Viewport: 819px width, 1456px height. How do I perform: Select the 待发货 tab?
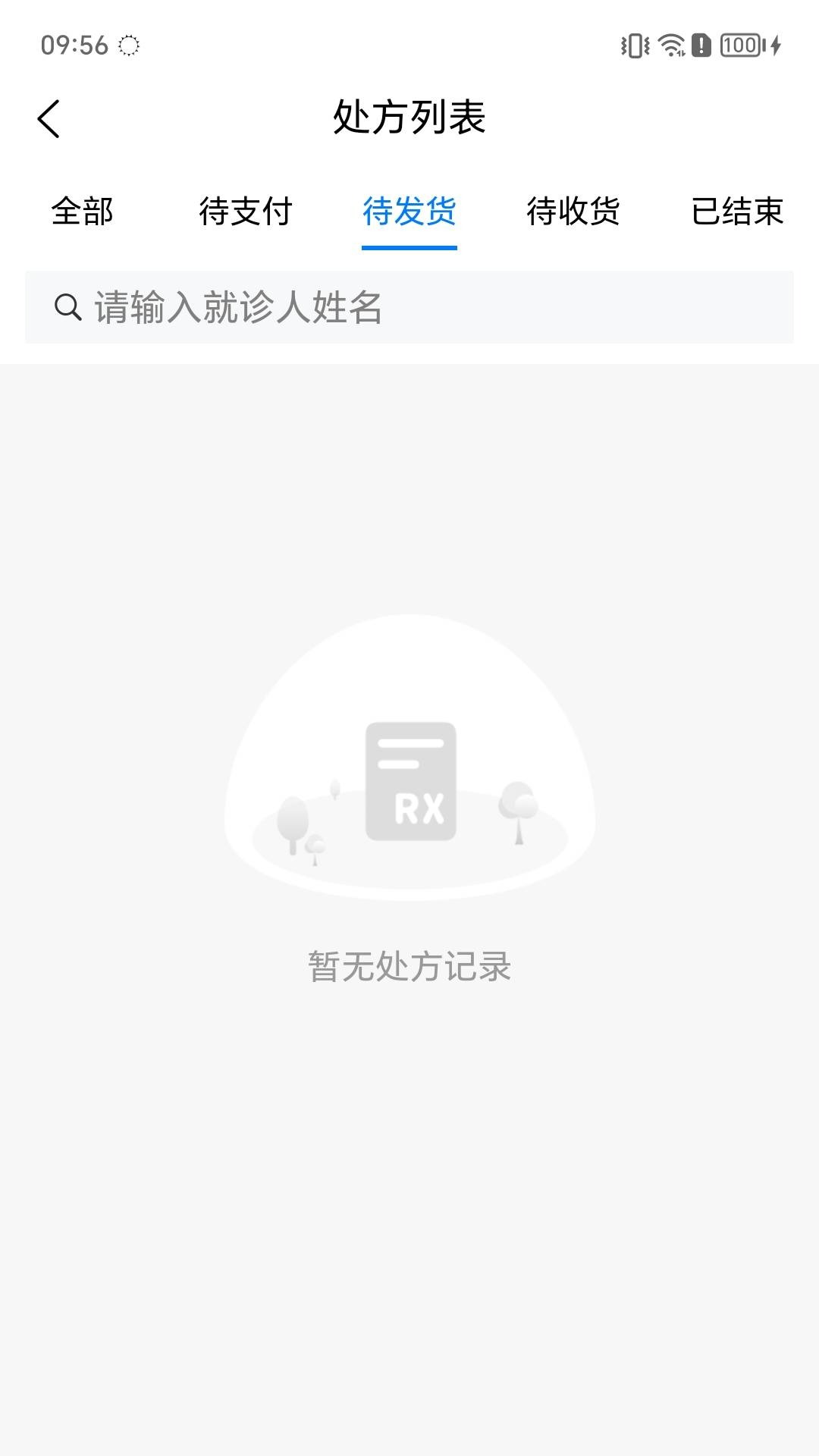[x=409, y=211]
